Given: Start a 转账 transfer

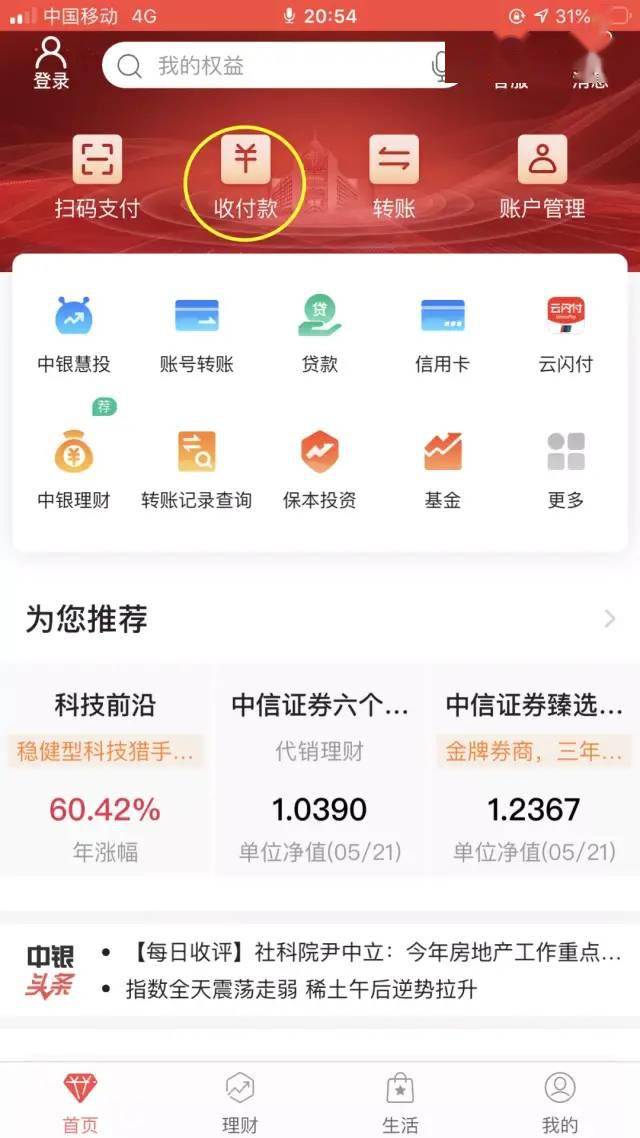Looking at the screenshot, I should click(394, 177).
